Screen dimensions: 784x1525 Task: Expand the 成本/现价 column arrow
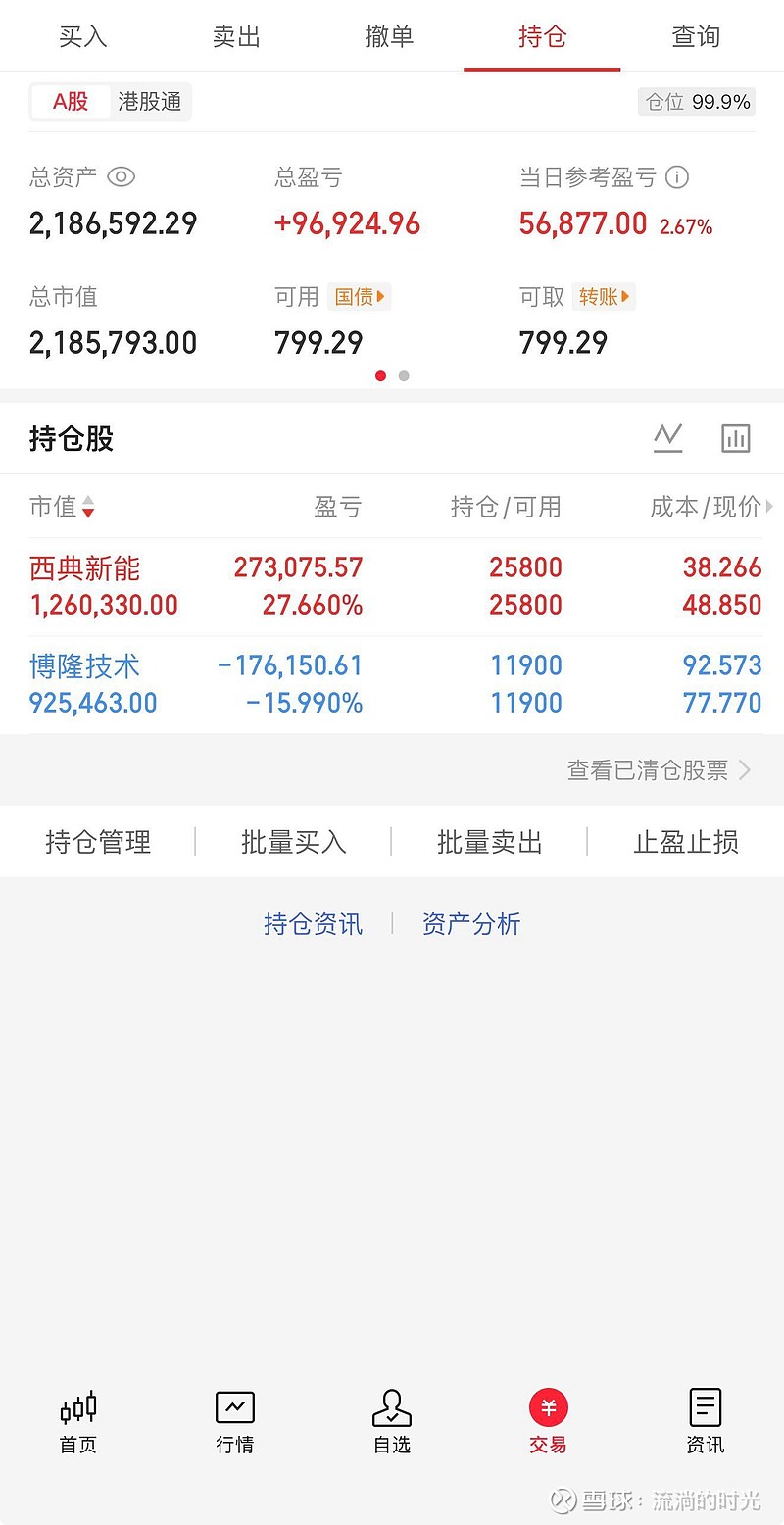(769, 507)
